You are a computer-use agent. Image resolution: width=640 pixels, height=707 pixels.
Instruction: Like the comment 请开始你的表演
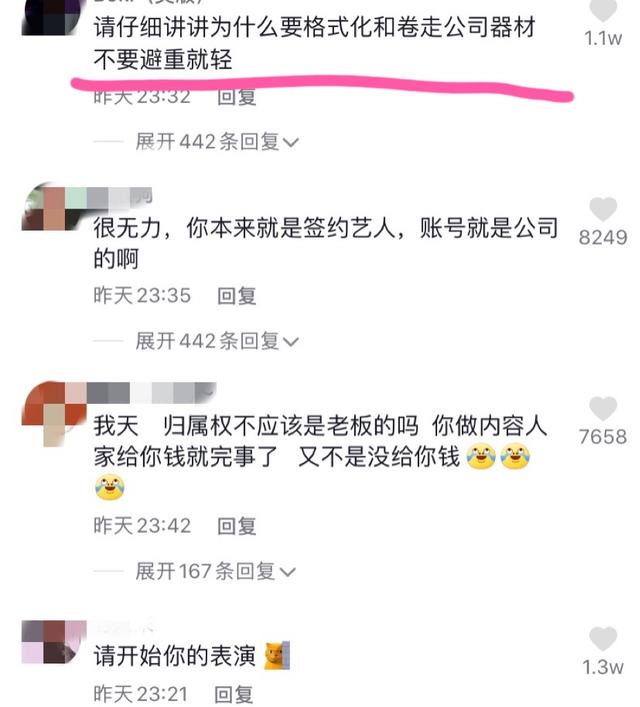602,639
